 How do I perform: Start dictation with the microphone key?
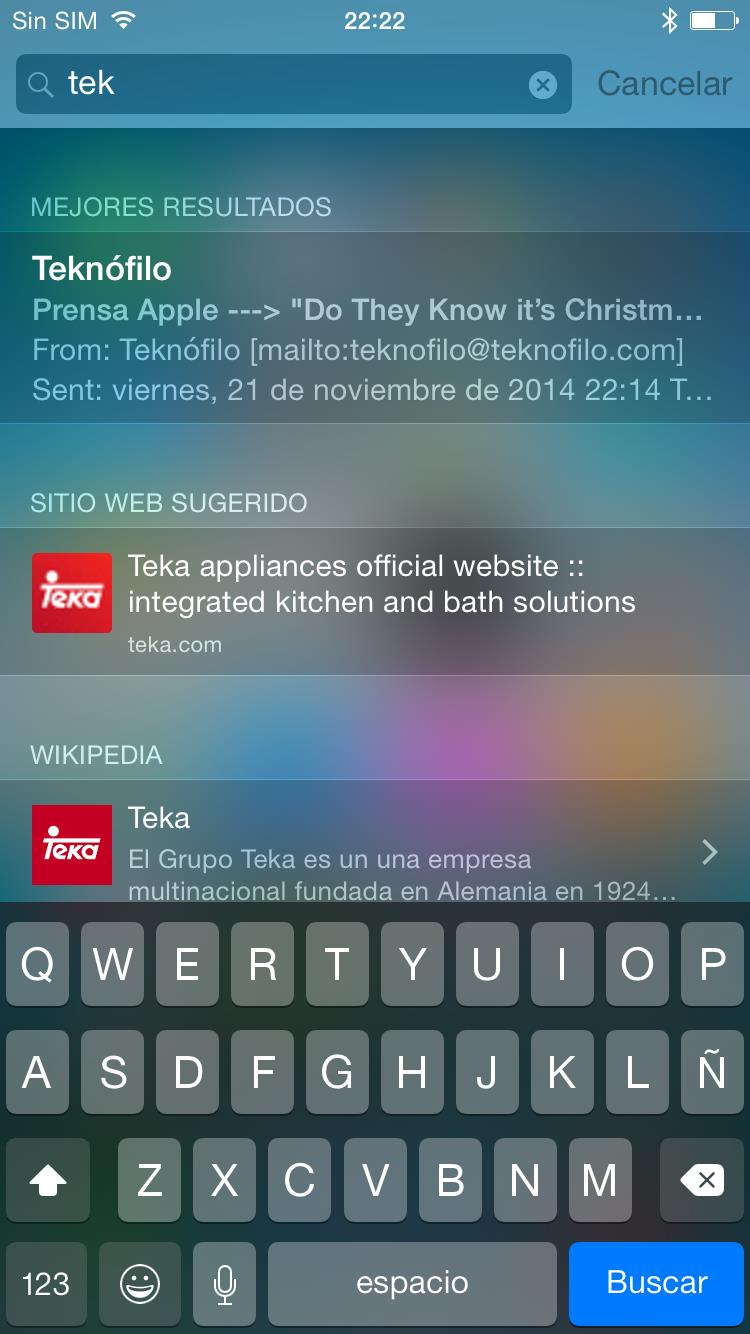pos(225,1282)
